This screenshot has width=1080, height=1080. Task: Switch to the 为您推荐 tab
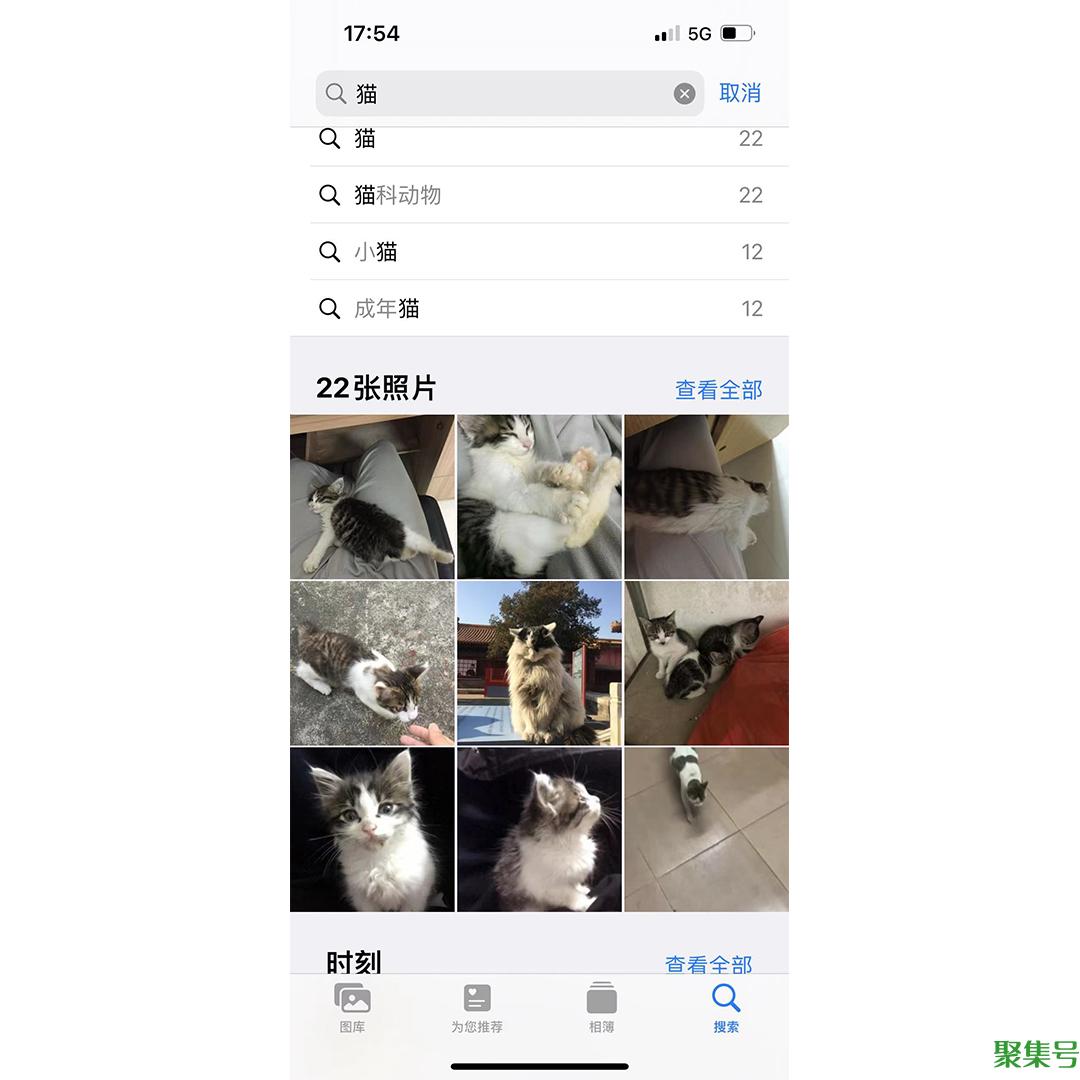pyautogui.click(x=477, y=1007)
